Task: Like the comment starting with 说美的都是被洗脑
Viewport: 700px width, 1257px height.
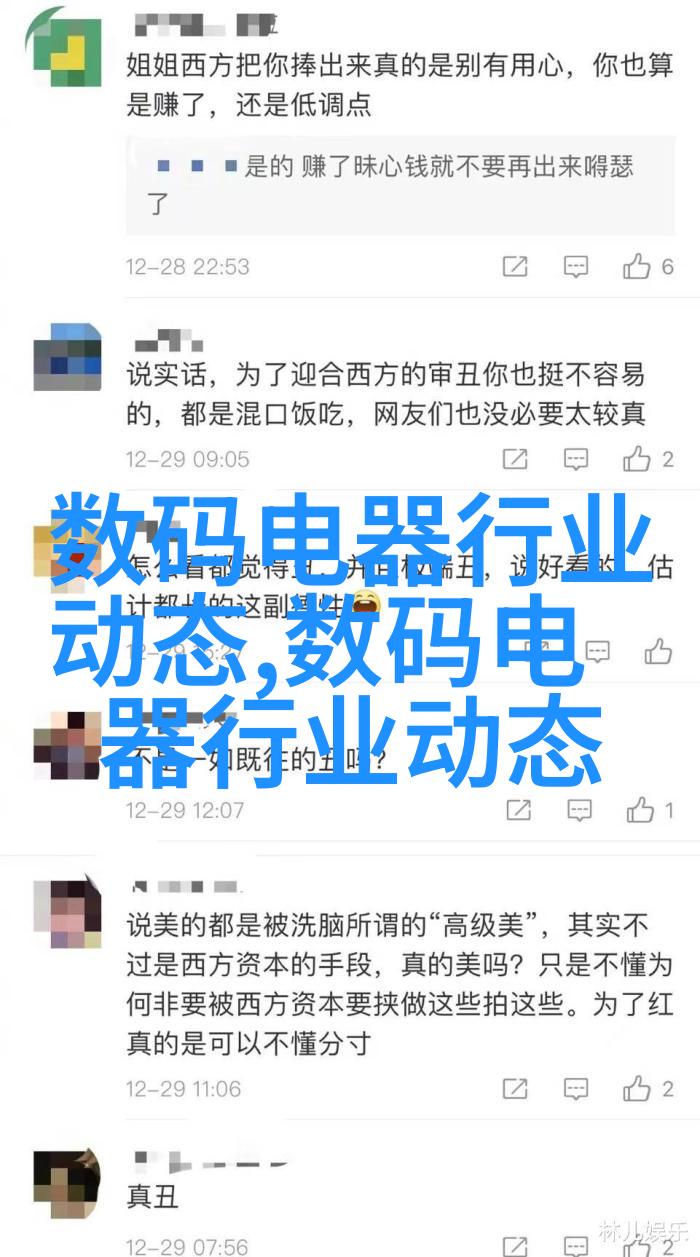Action: click(x=637, y=1089)
